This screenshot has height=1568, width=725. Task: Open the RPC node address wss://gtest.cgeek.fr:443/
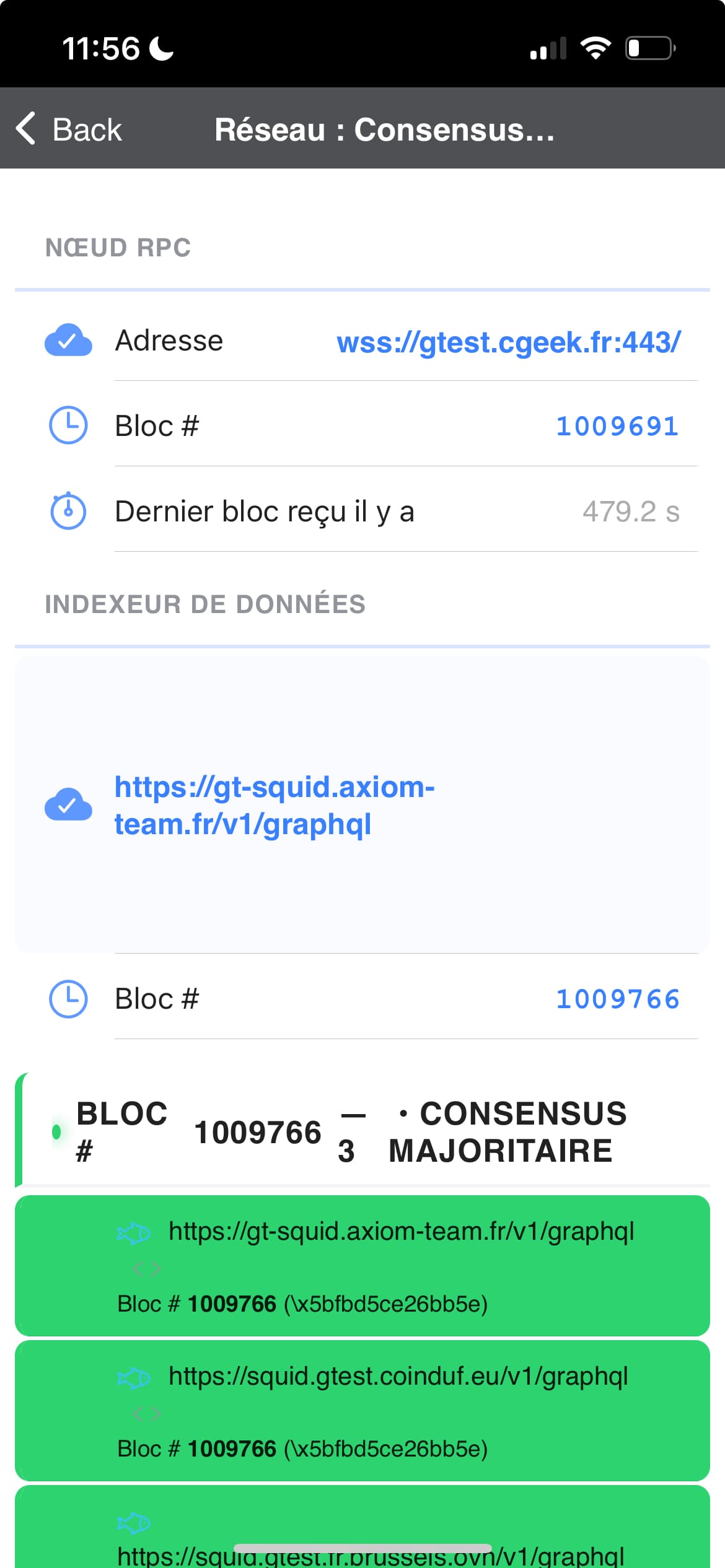(508, 342)
